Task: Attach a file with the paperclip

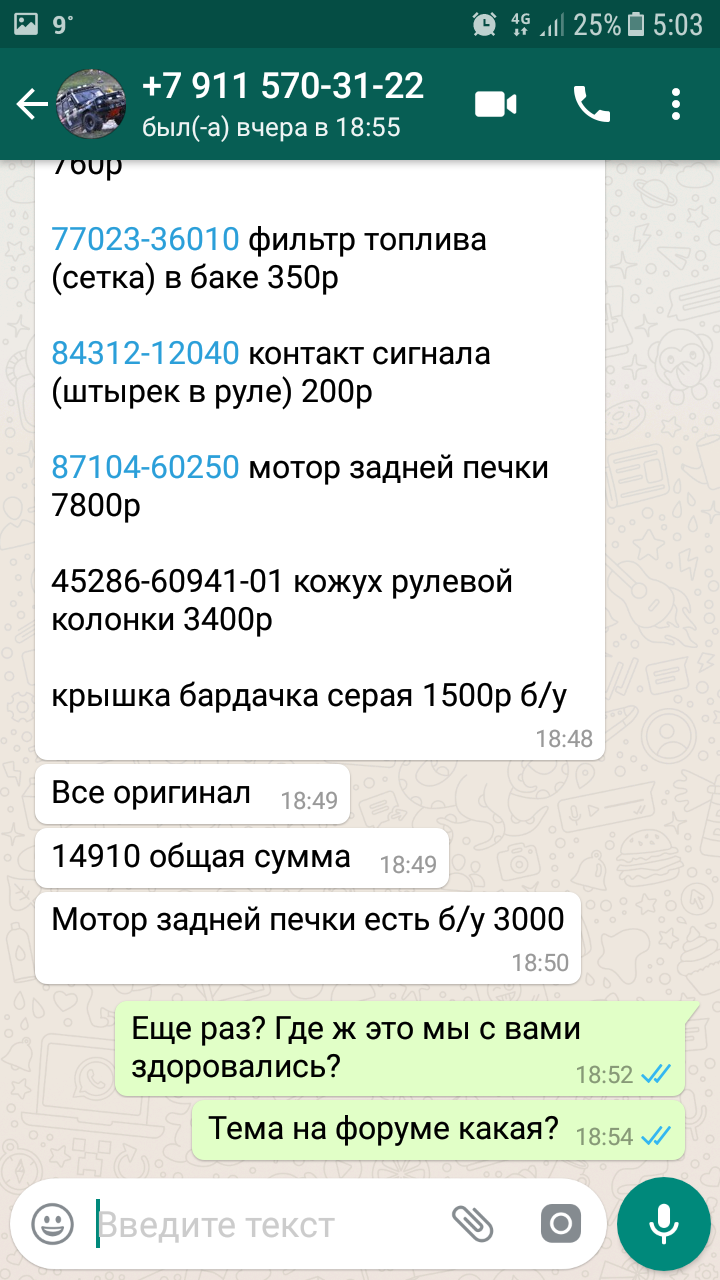Action: [x=473, y=1223]
